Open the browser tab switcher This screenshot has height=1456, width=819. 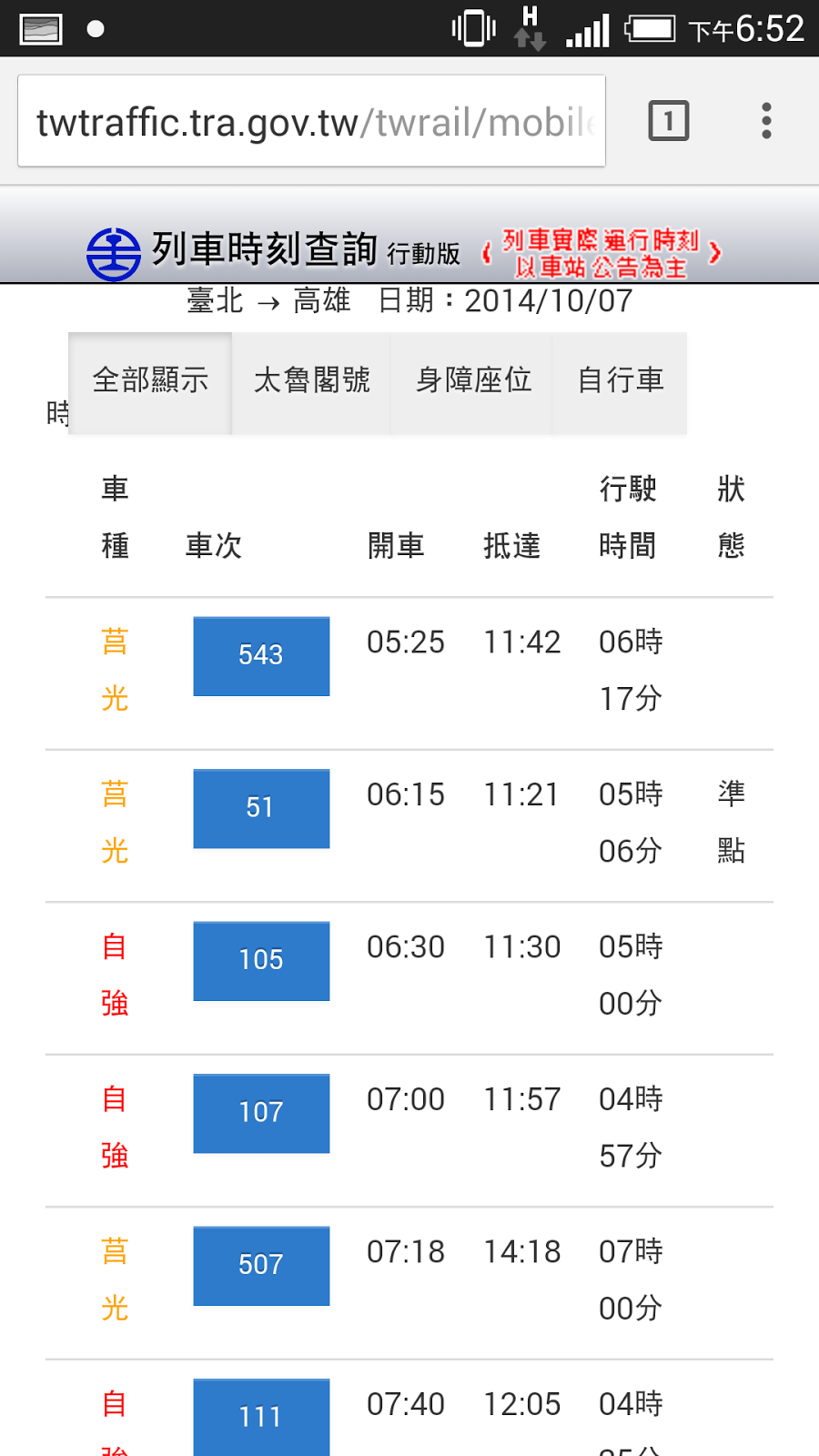point(669,121)
